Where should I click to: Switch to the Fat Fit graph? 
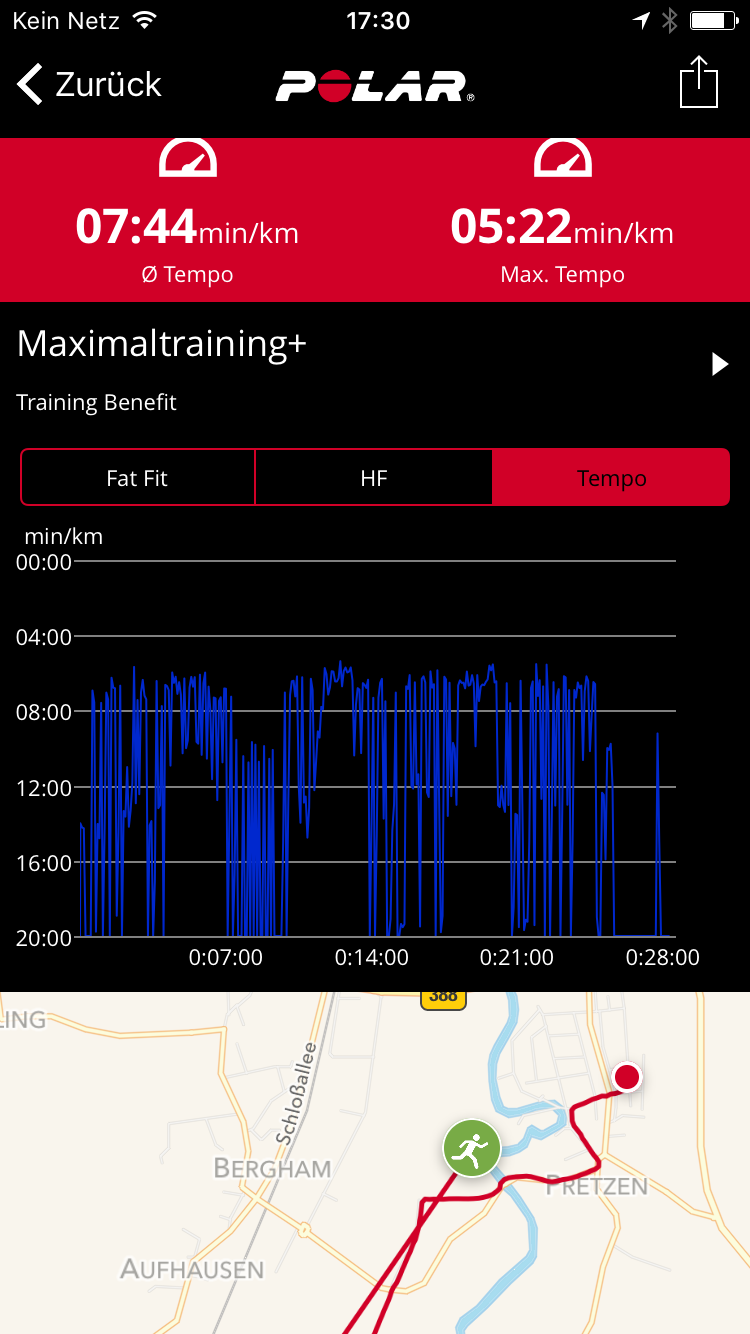pos(138,478)
